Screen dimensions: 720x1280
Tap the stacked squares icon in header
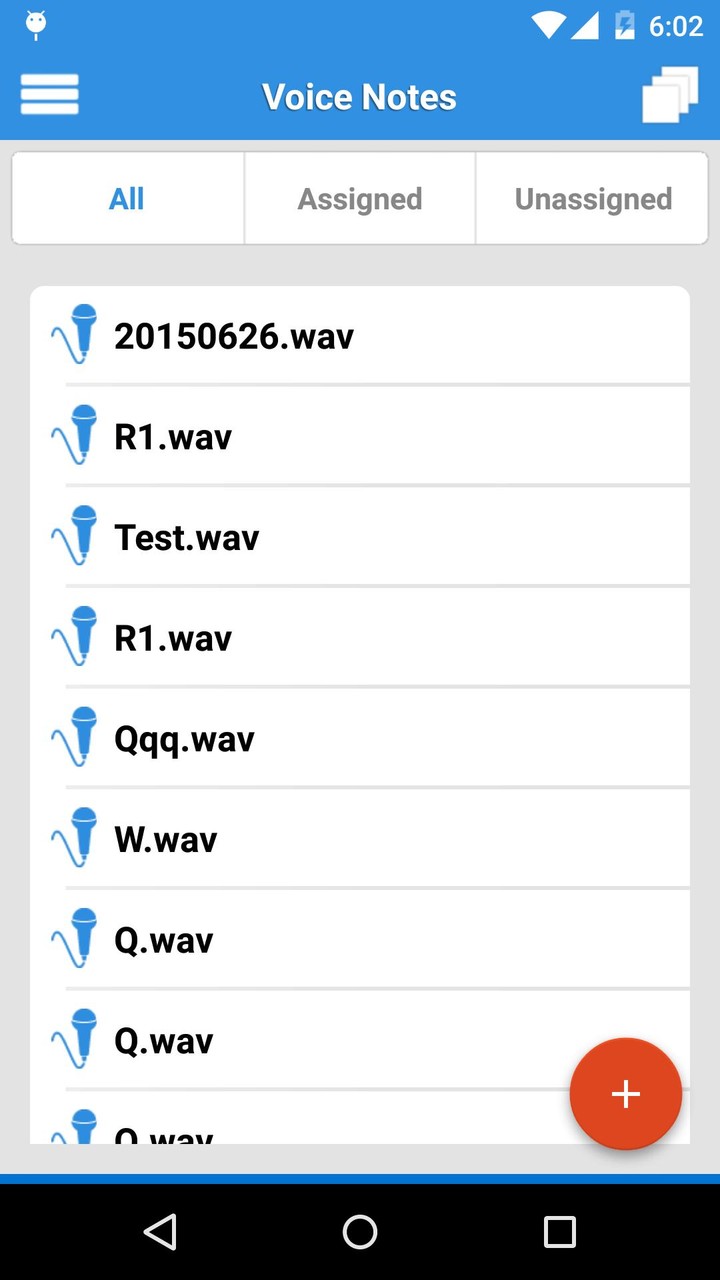pyautogui.click(x=669, y=96)
